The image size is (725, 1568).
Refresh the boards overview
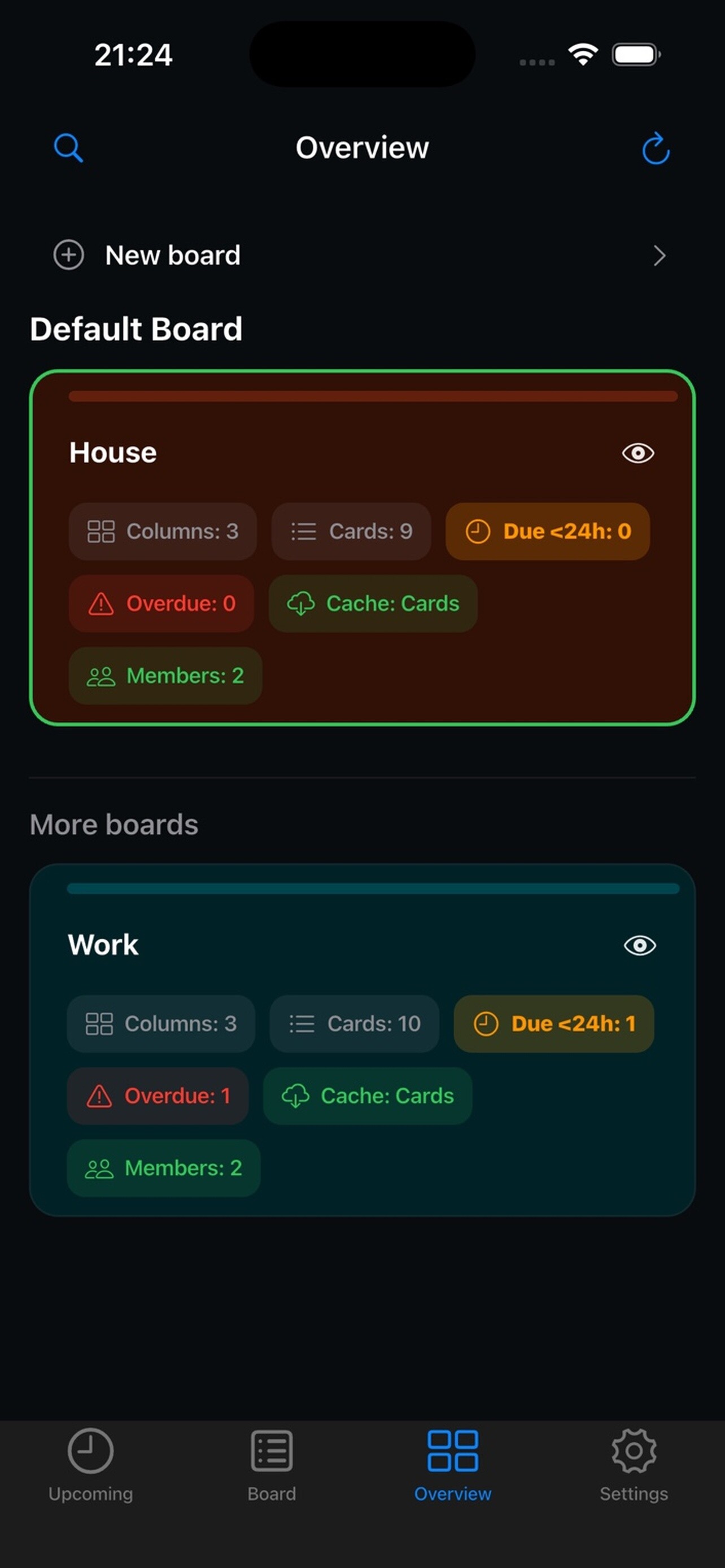656,148
